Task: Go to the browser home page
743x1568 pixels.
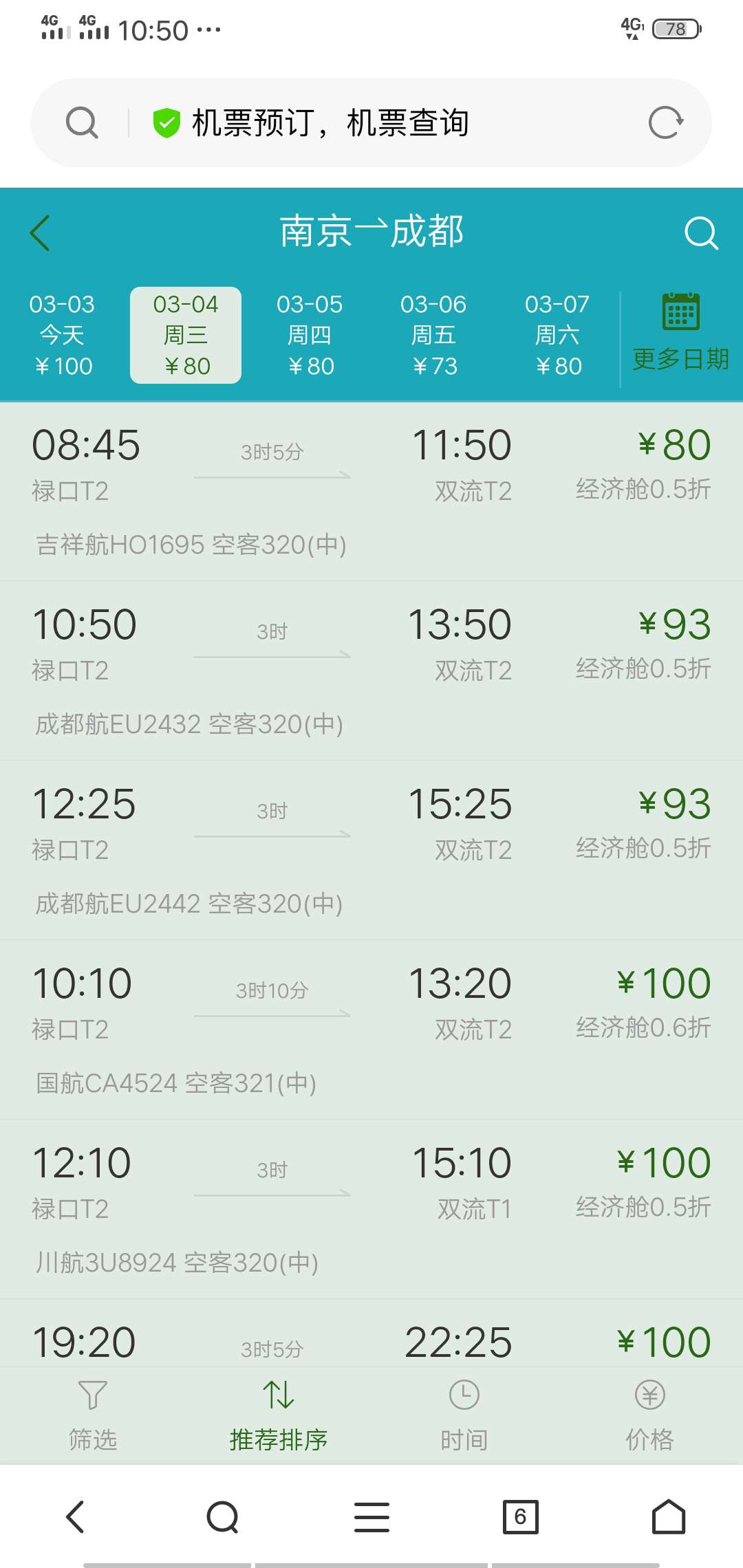Action: 669,1516
